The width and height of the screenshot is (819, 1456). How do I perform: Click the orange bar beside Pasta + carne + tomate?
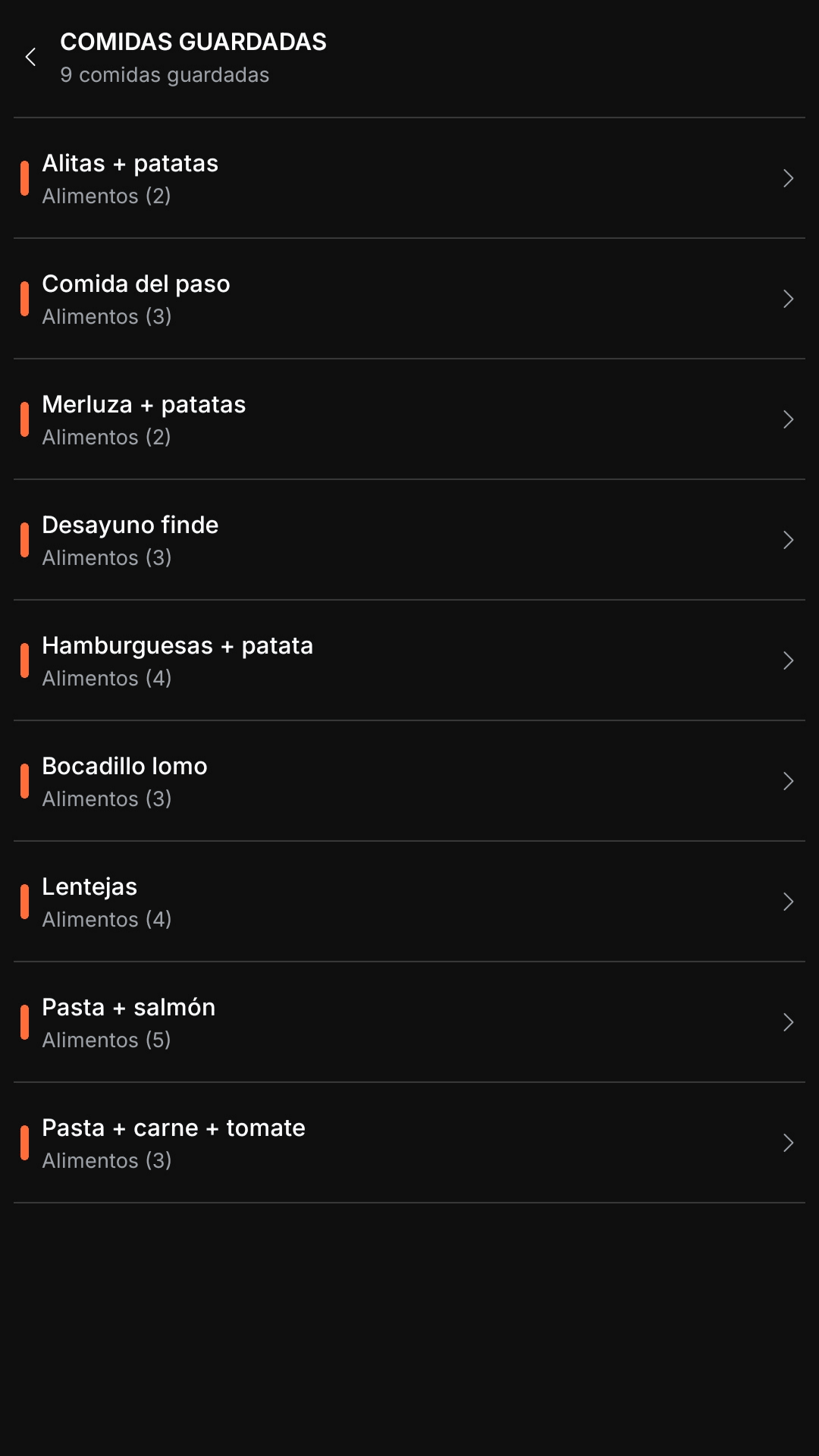[24, 1144]
